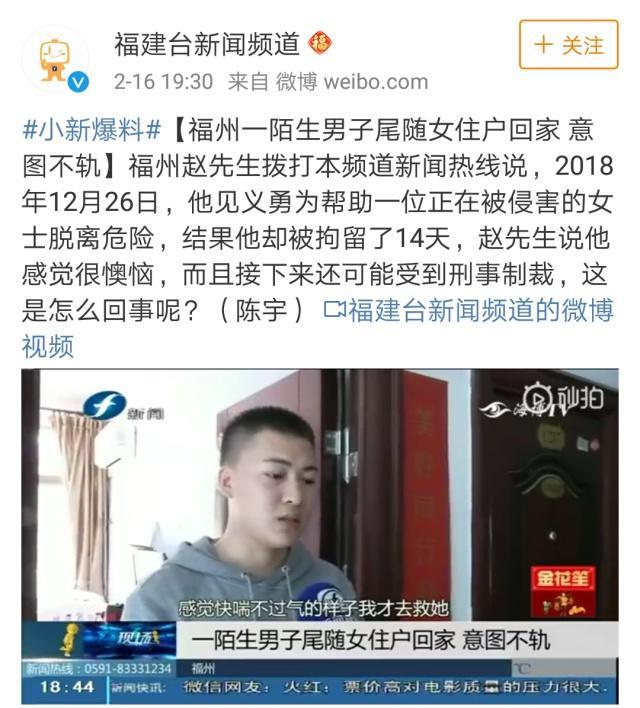Open 福建台新闻频道 profile avatar
This screenshot has height=708, width=640.
pyautogui.click(x=54, y=60)
